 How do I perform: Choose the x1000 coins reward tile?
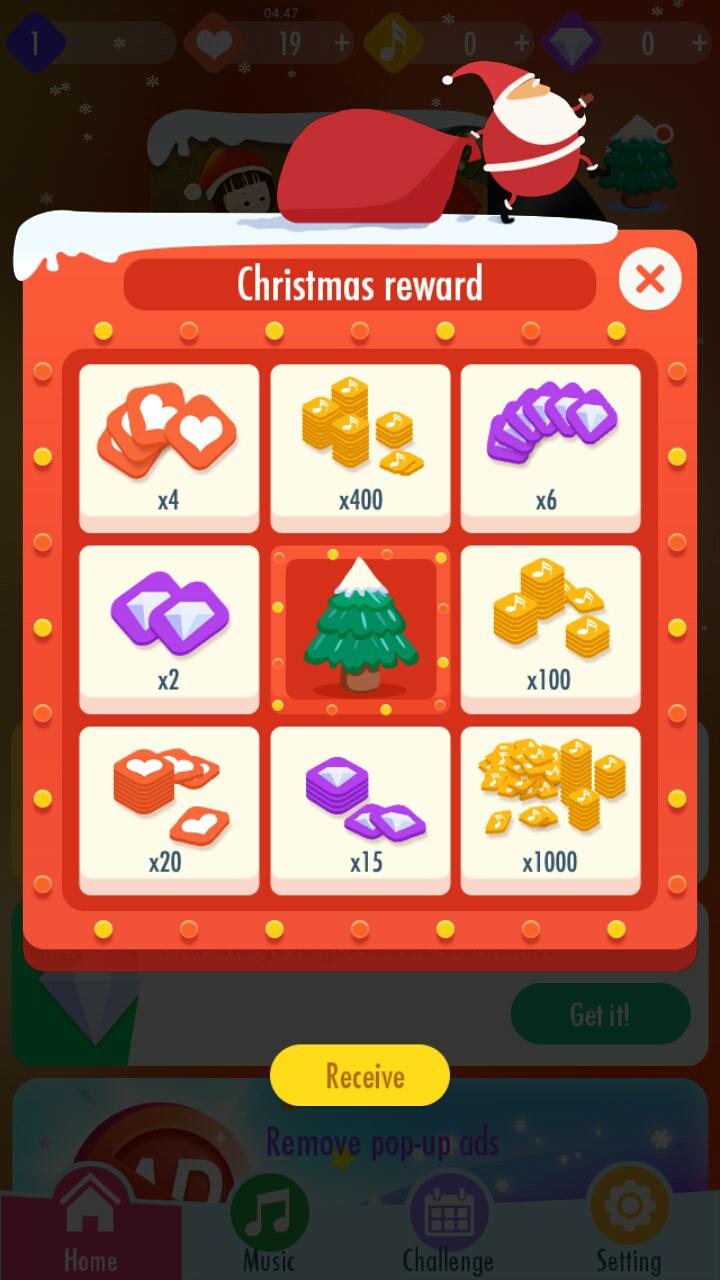click(x=550, y=808)
